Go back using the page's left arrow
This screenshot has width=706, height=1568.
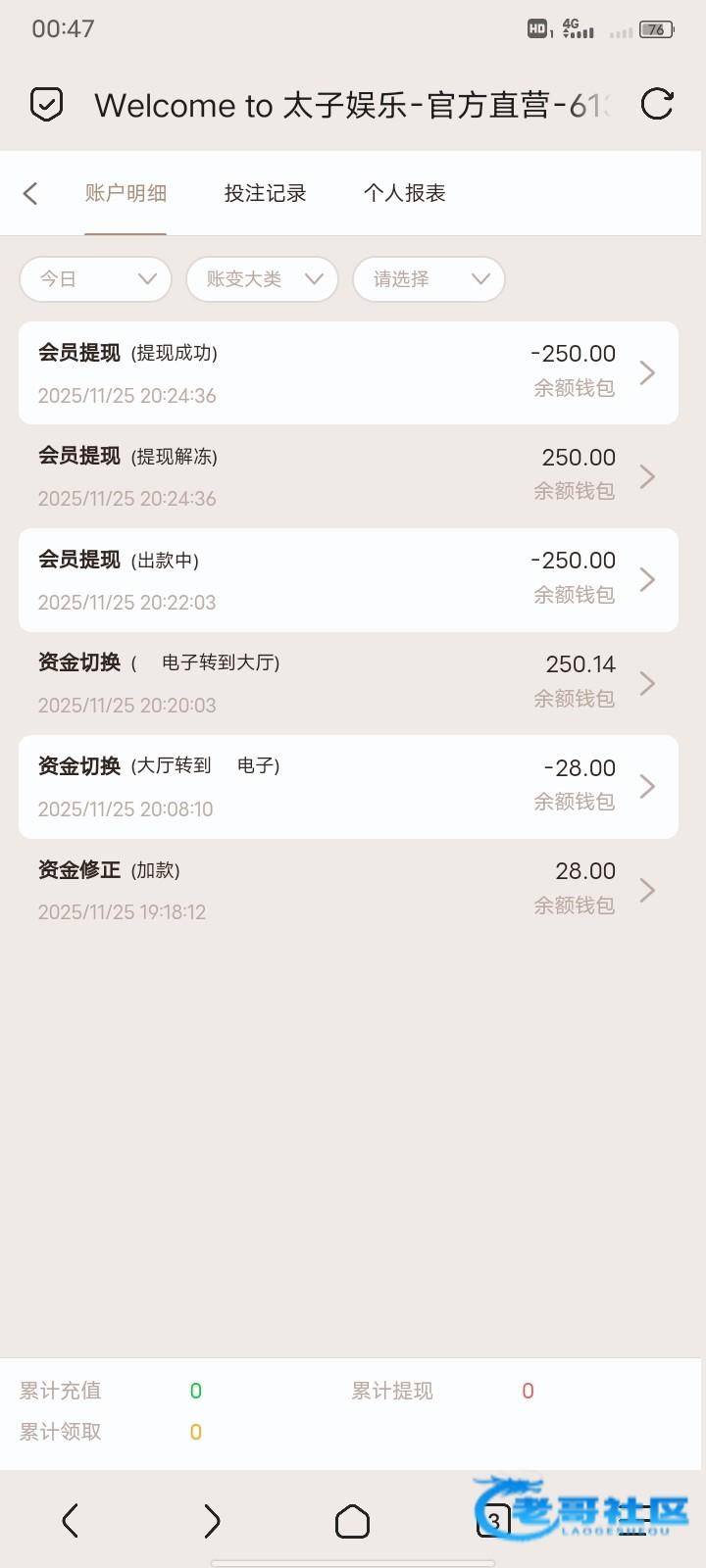[30, 193]
